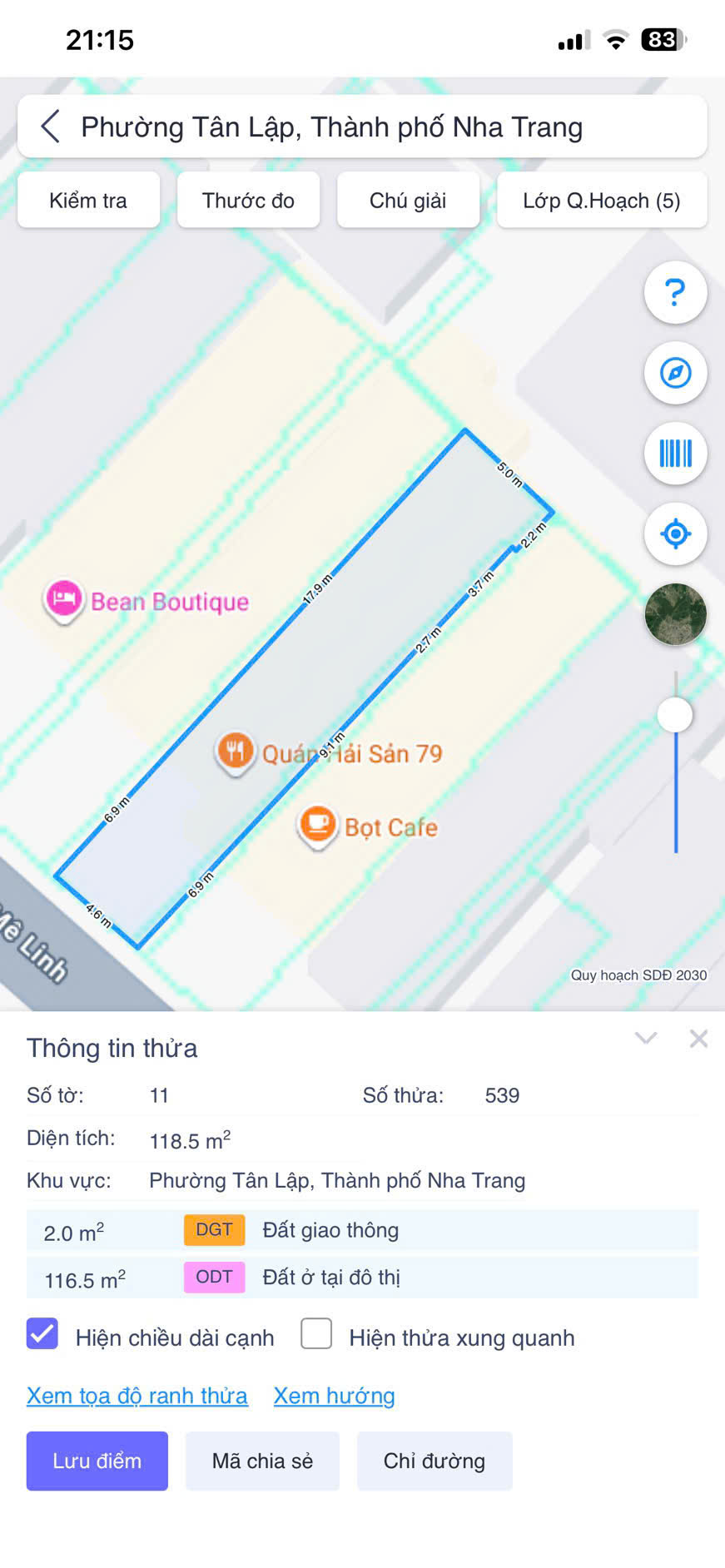Save point with Lưu điểm
This screenshot has width=725, height=1568.
(97, 1461)
